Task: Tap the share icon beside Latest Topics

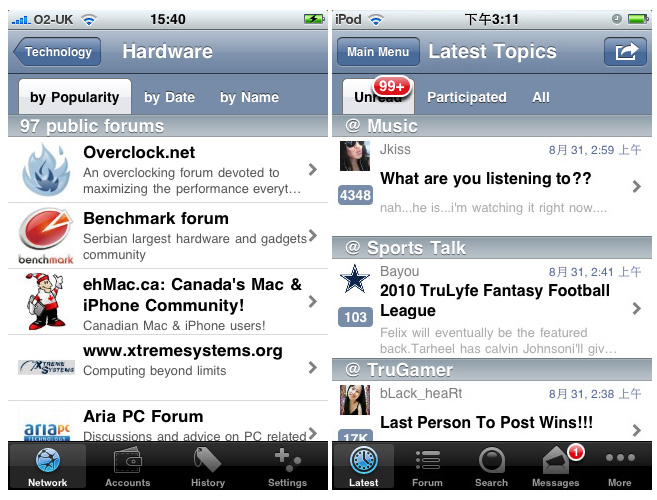Action: click(x=625, y=52)
